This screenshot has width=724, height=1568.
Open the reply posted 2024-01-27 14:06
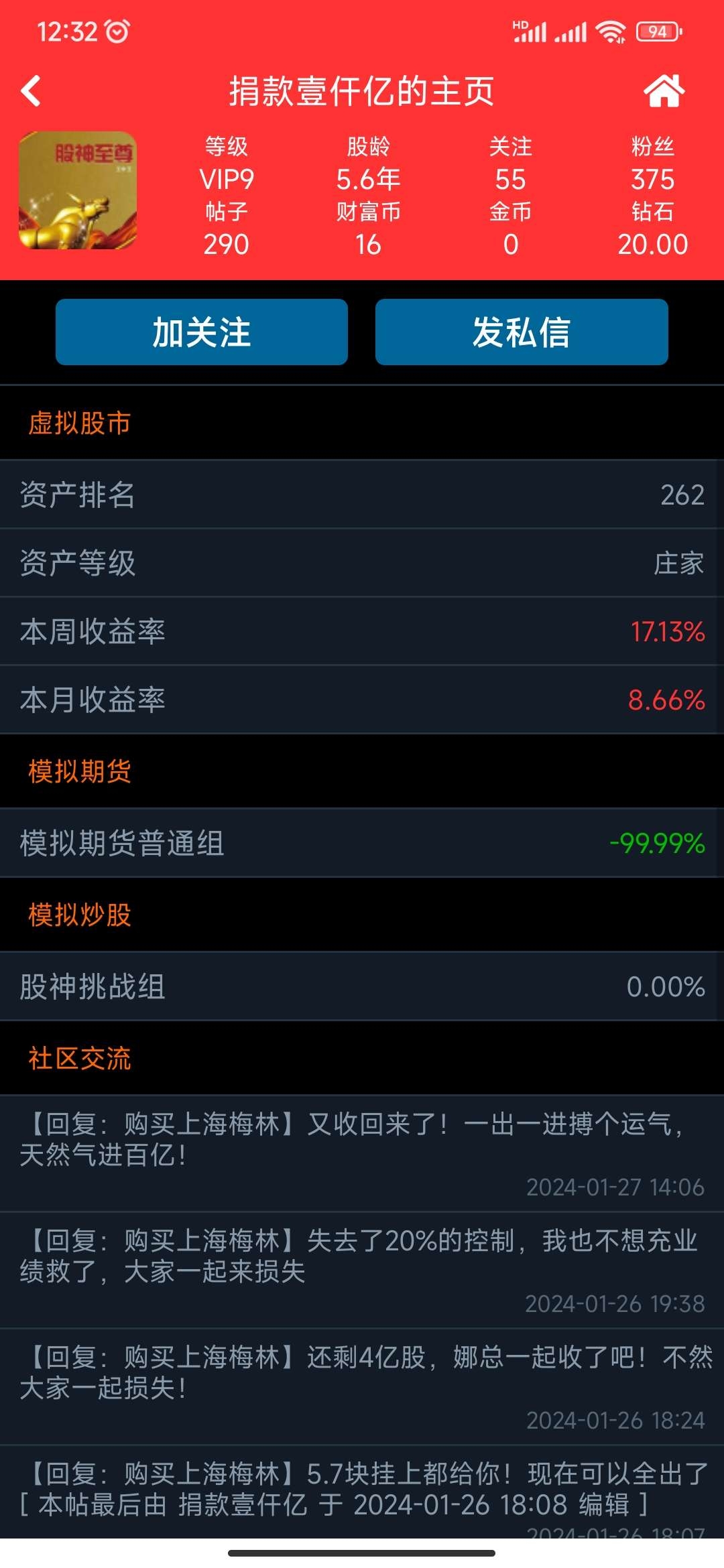[362, 1153]
